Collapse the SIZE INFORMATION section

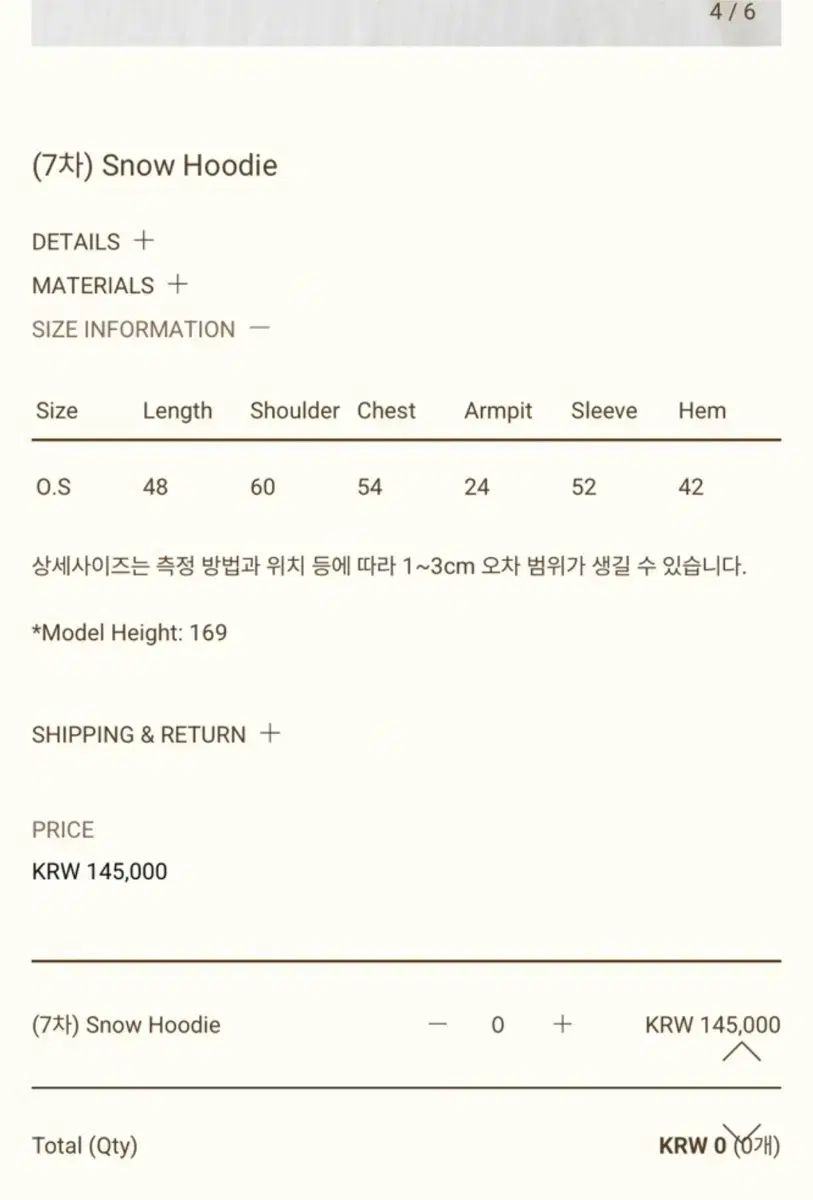pyautogui.click(x=259, y=328)
